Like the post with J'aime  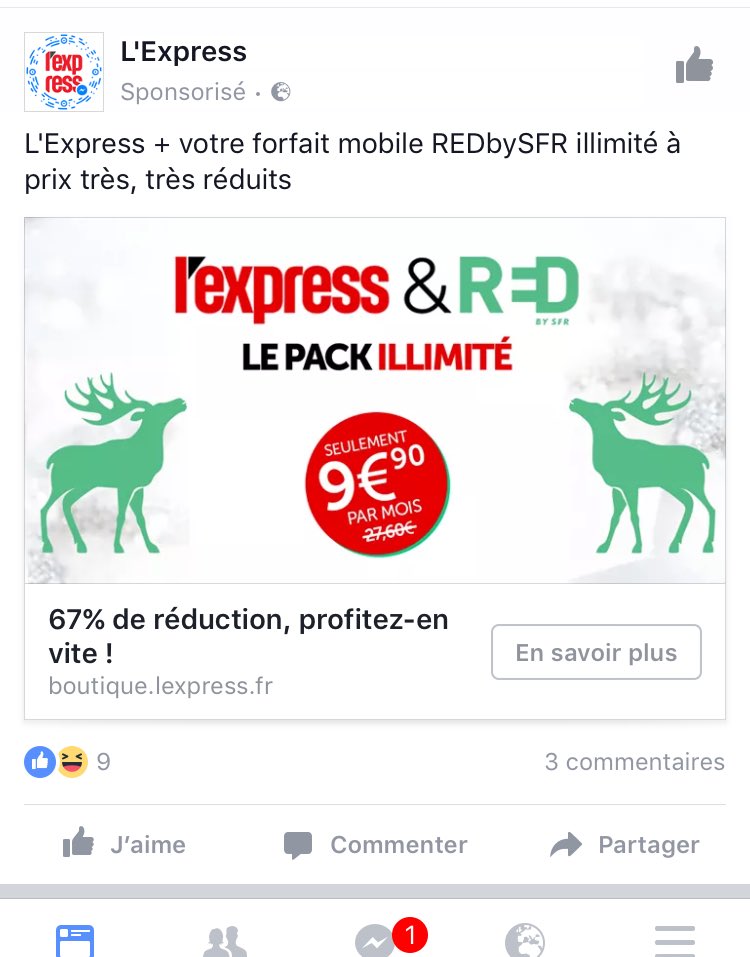point(124,845)
